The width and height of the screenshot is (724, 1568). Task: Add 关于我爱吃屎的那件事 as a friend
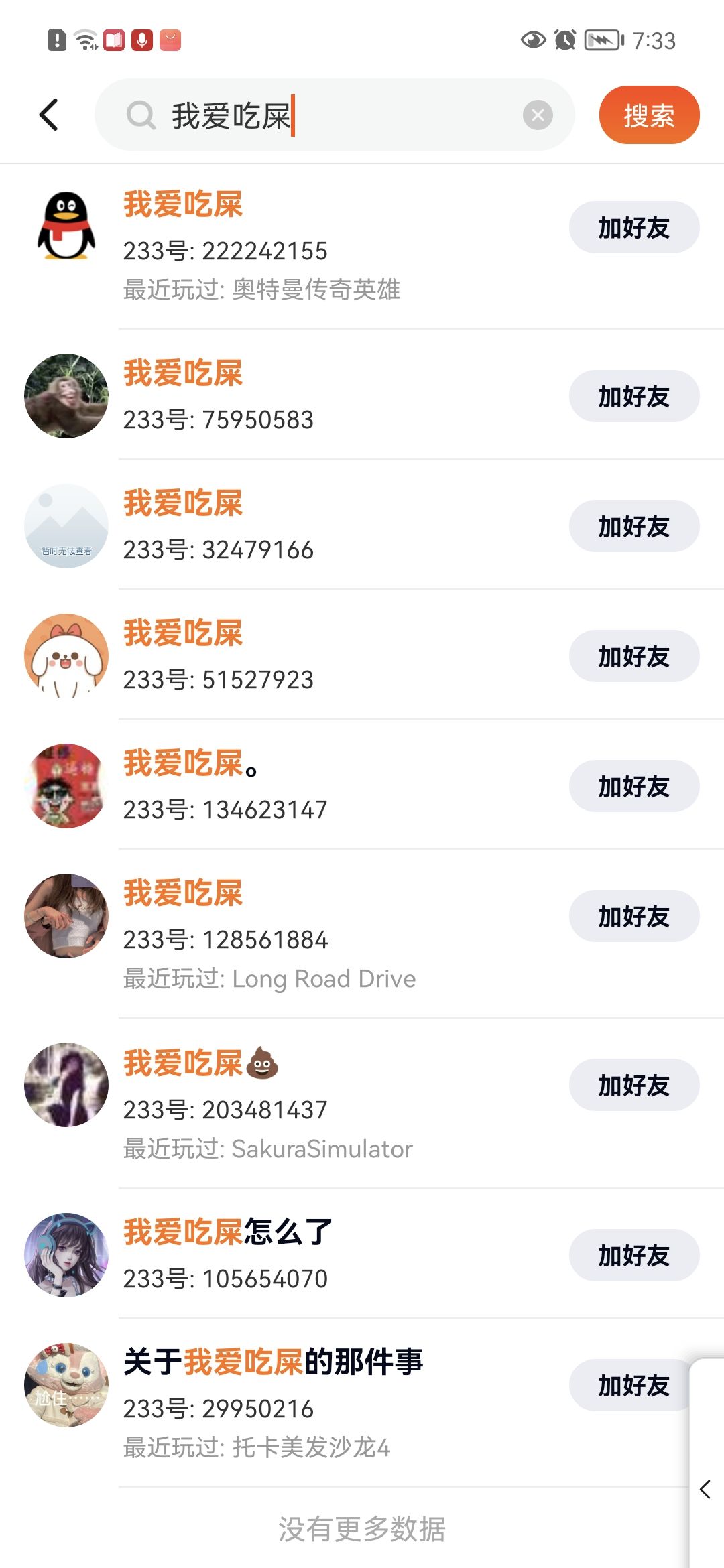pos(630,1386)
